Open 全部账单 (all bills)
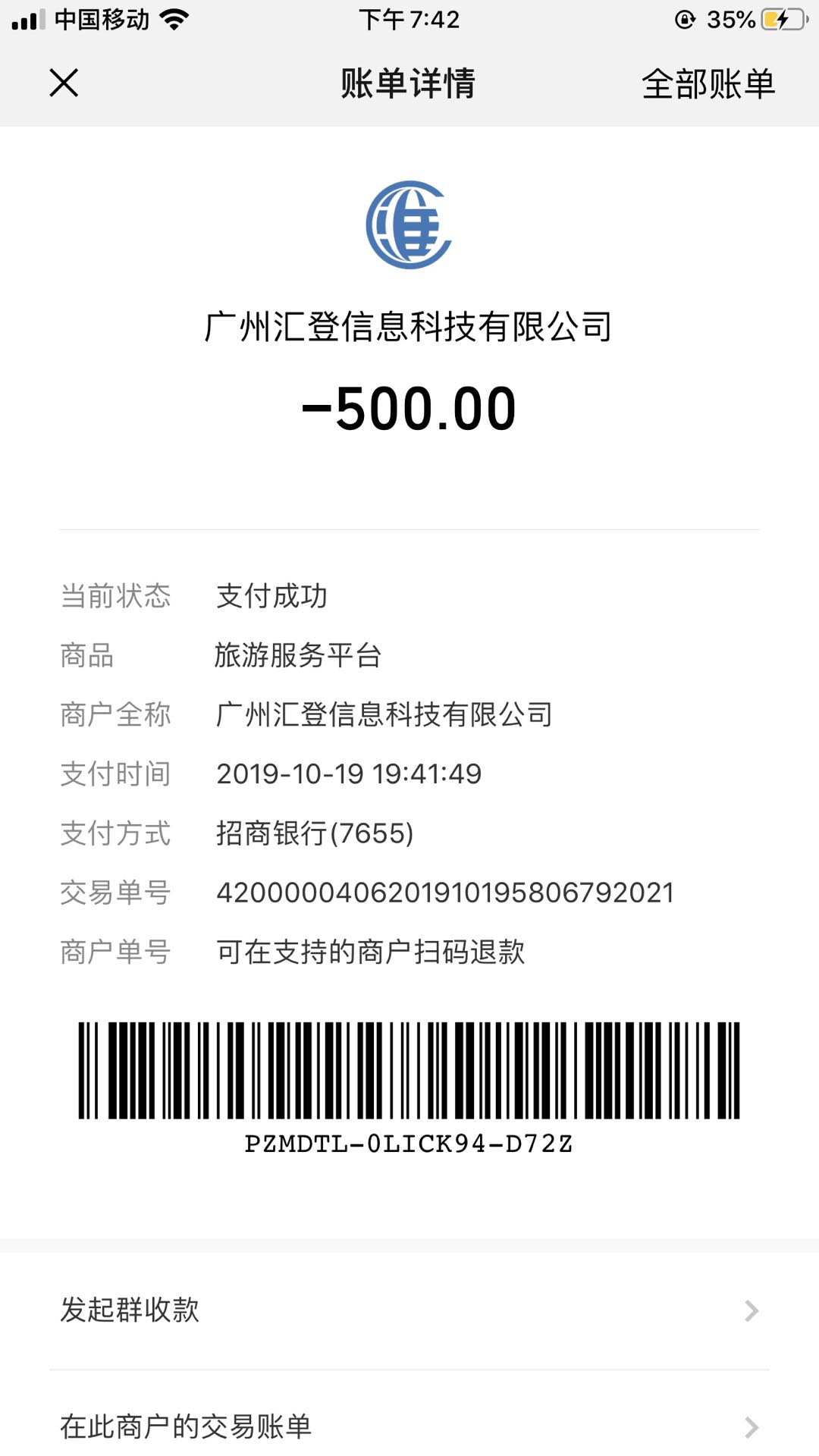Screen dimensions: 819x1456 [x=708, y=83]
